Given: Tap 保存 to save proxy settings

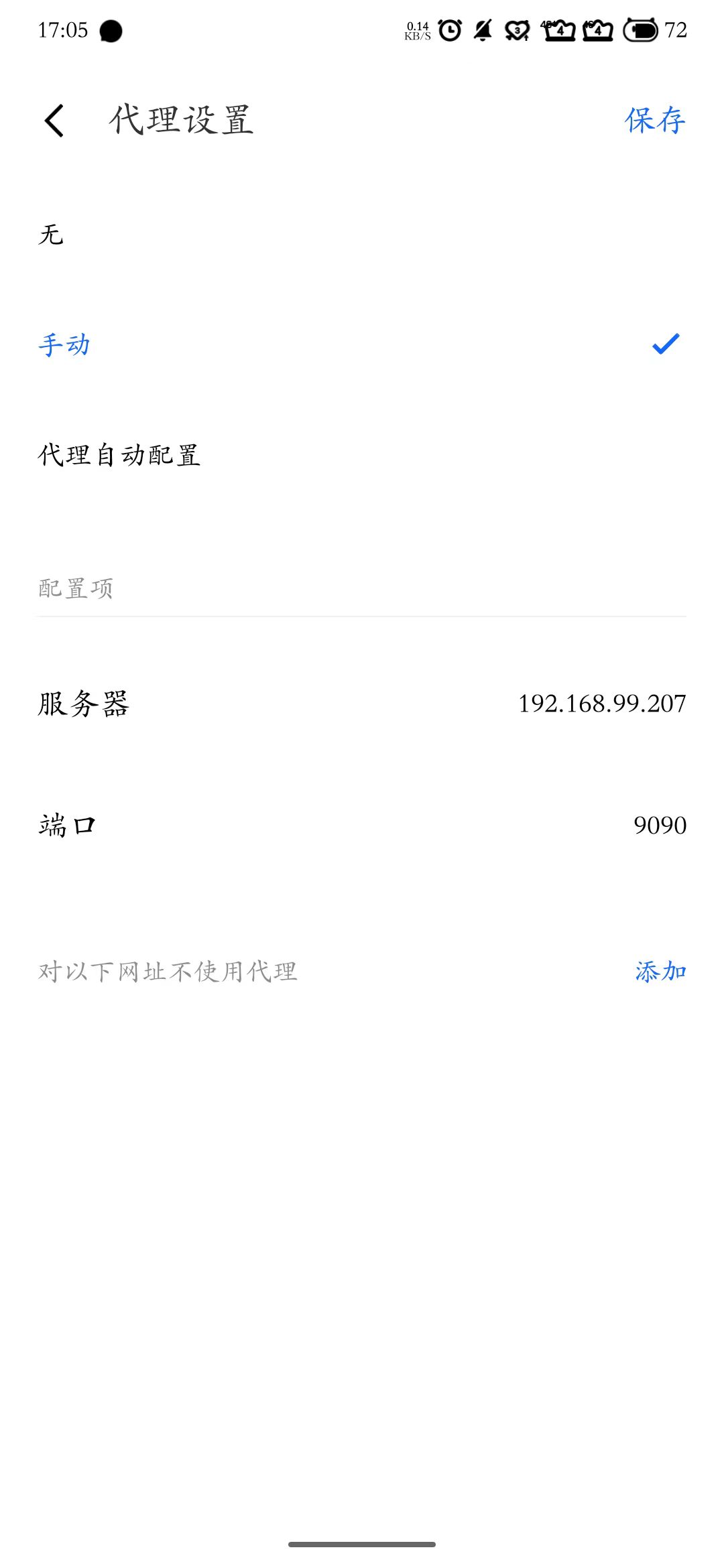Looking at the screenshot, I should point(655,119).
